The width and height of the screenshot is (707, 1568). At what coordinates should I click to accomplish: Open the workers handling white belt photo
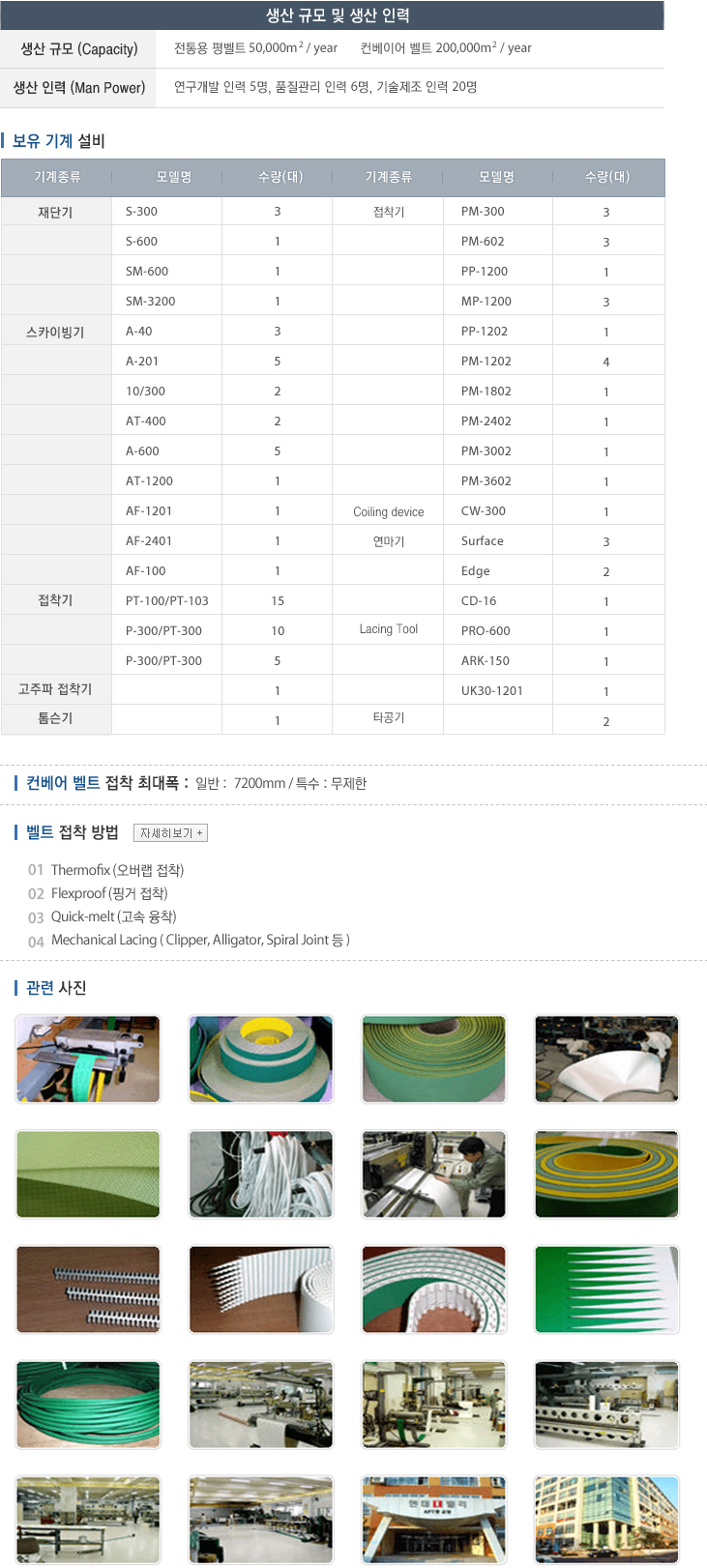[606, 1059]
